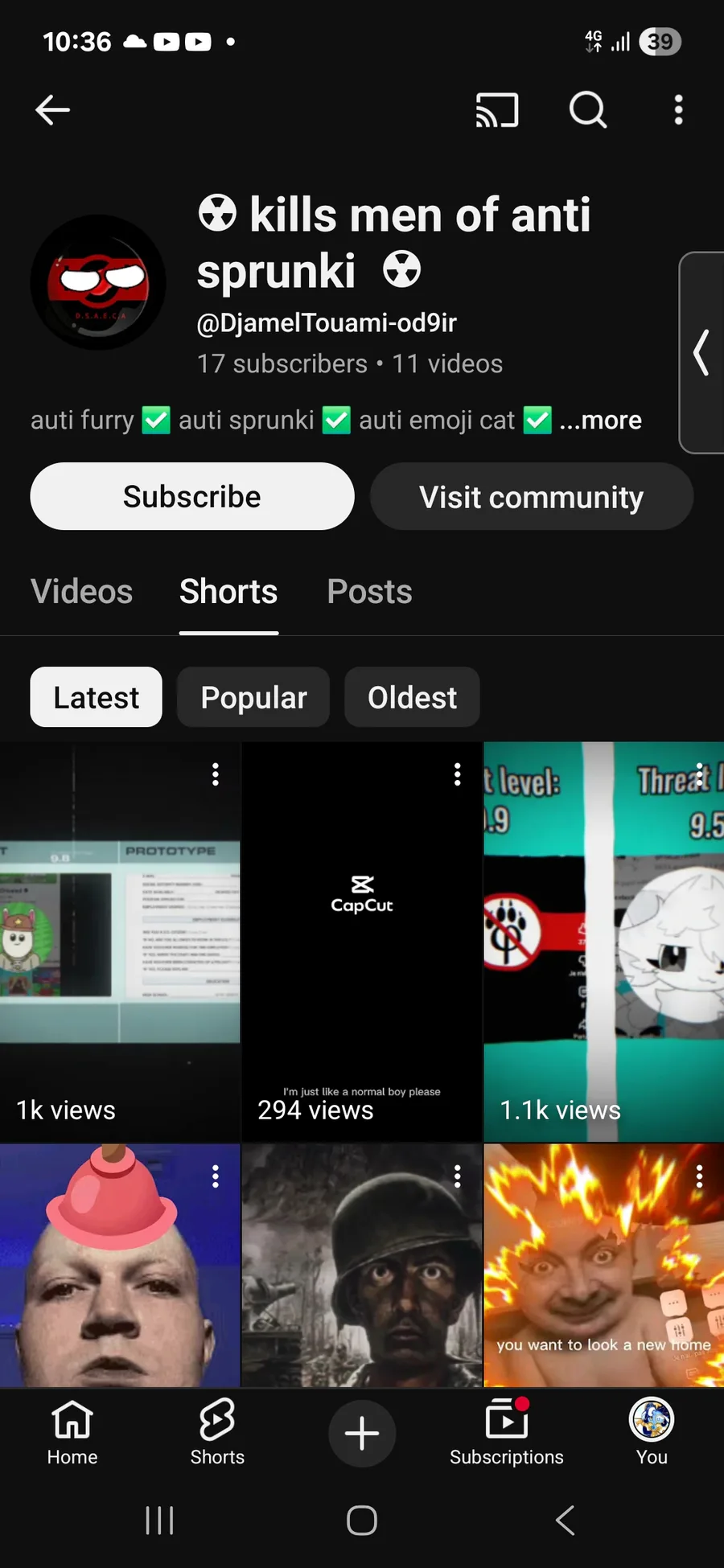Open the channel overflow menu
This screenshot has width=724, height=1568.
679,110
